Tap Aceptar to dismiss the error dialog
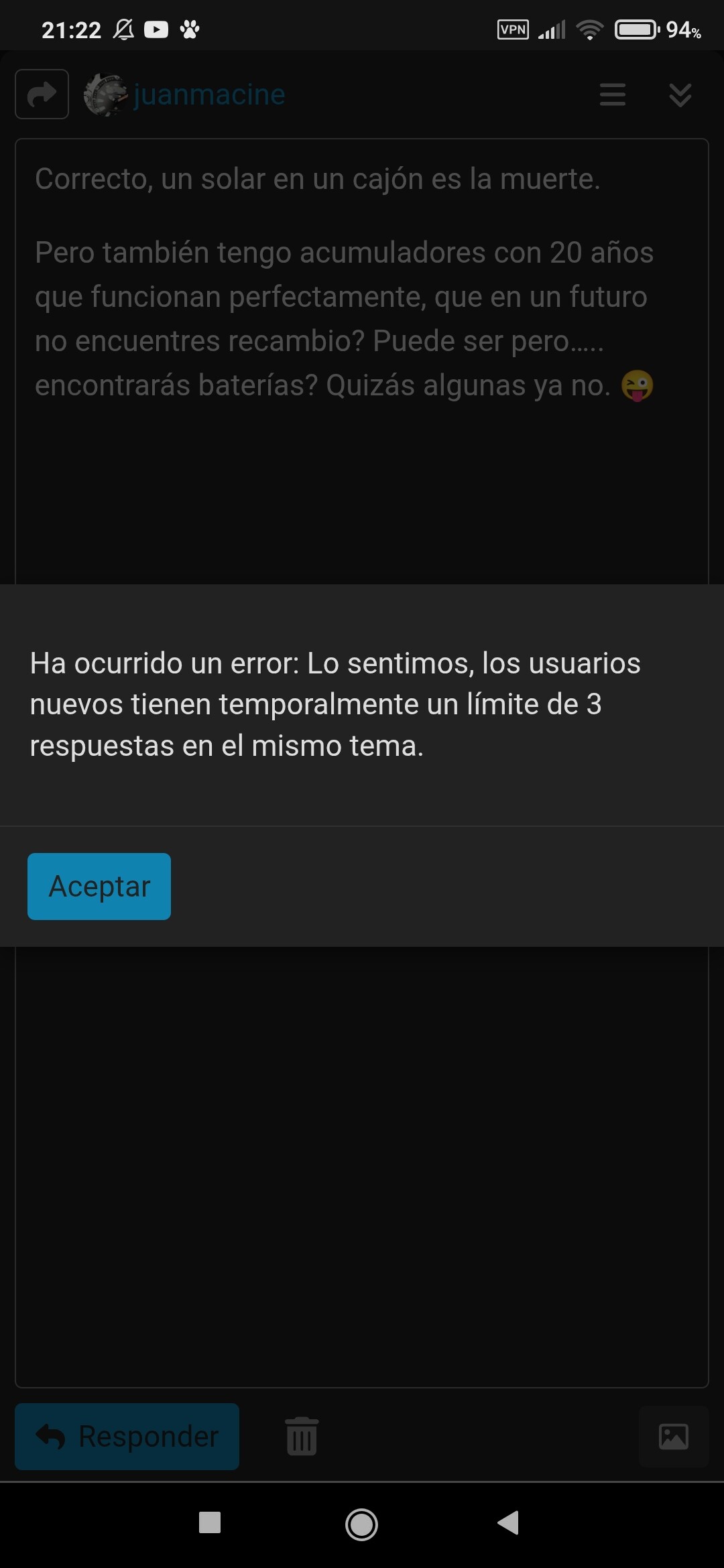Image resolution: width=724 pixels, height=1568 pixels. point(99,886)
